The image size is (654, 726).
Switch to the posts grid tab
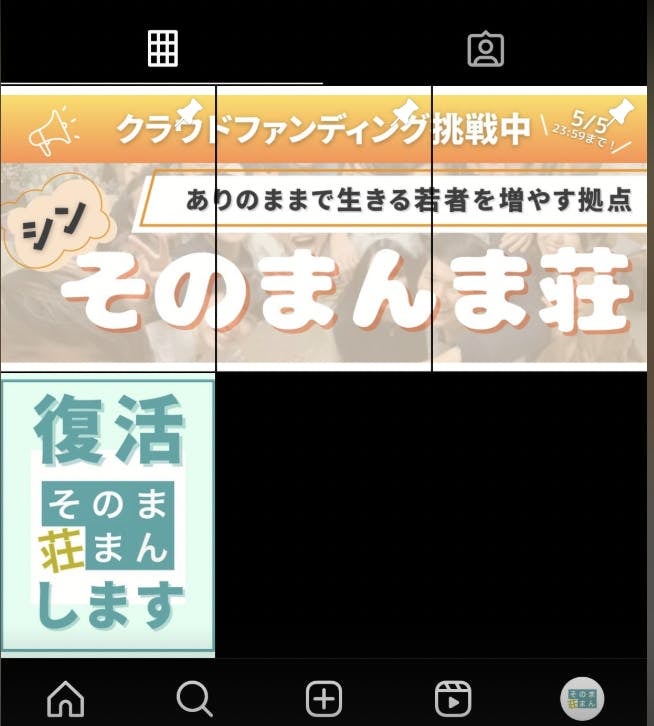[162, 48]
